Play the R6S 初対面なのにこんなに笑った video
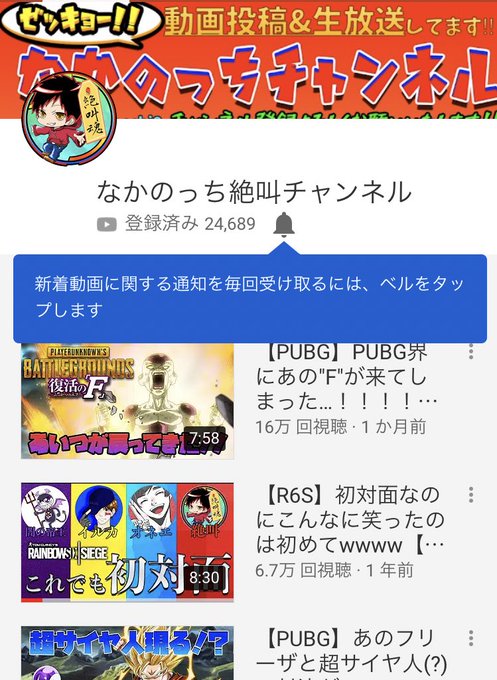The width and height of the screenshot is (497, 680). 128,542
